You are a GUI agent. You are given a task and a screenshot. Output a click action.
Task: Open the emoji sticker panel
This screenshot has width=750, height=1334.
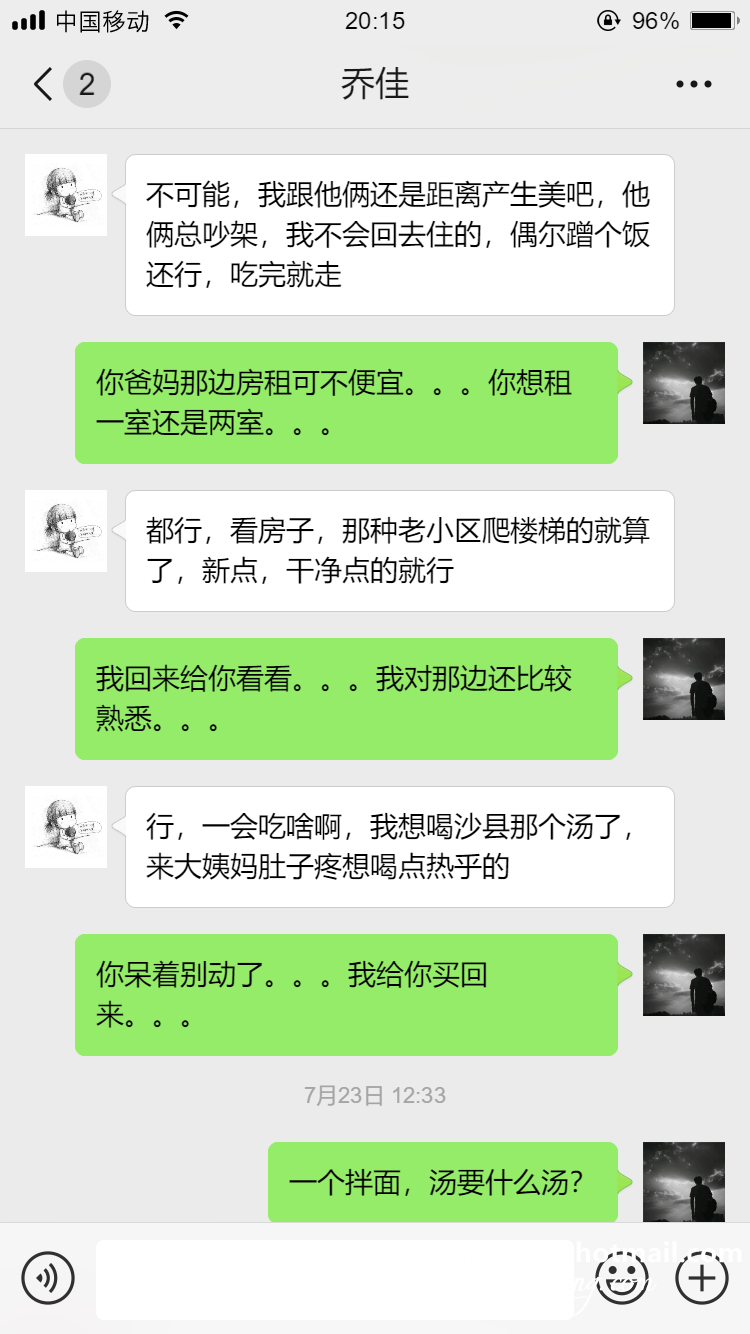(x=622, y=1278)
